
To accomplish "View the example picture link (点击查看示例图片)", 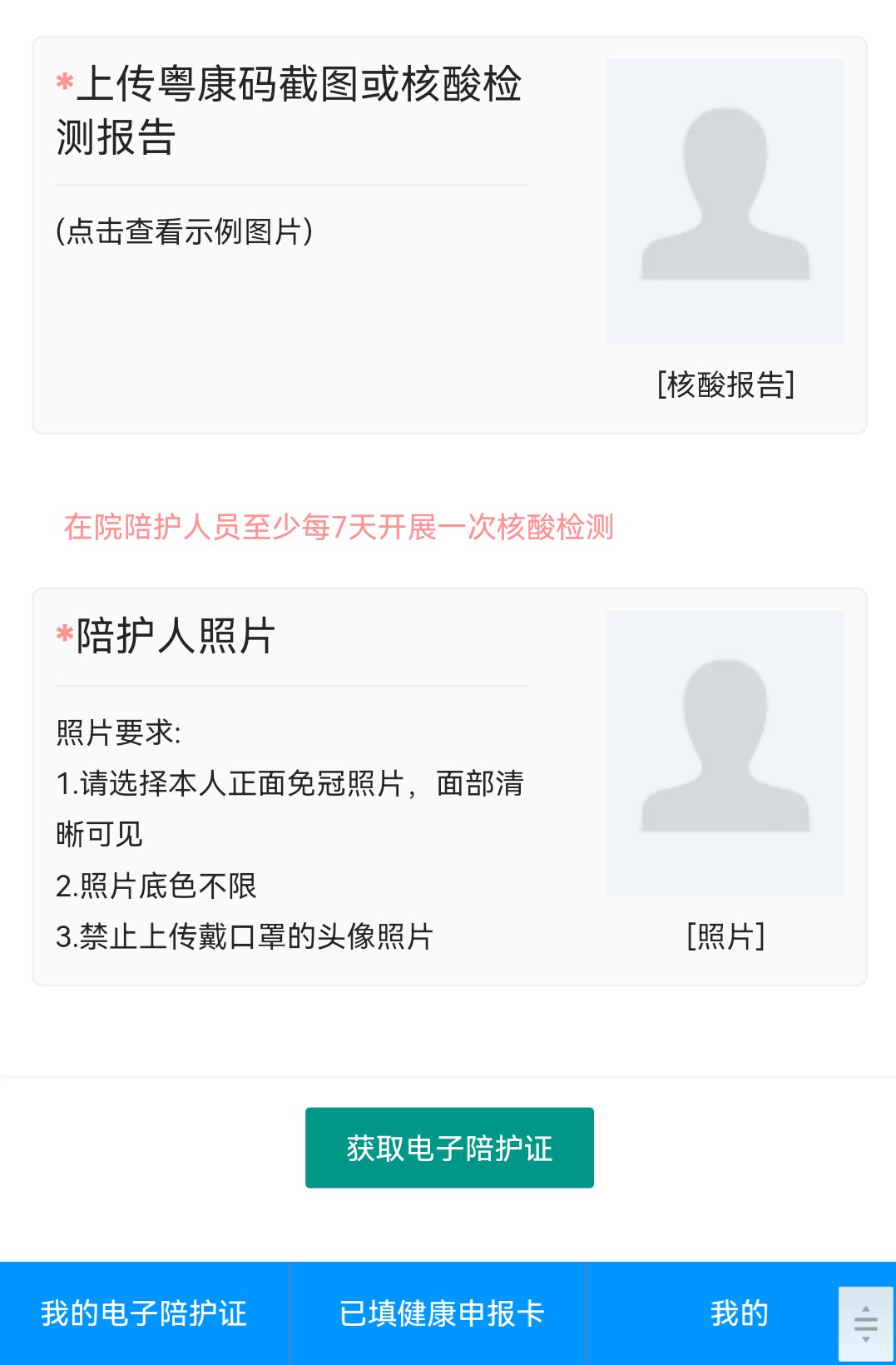I will (185, 231).
